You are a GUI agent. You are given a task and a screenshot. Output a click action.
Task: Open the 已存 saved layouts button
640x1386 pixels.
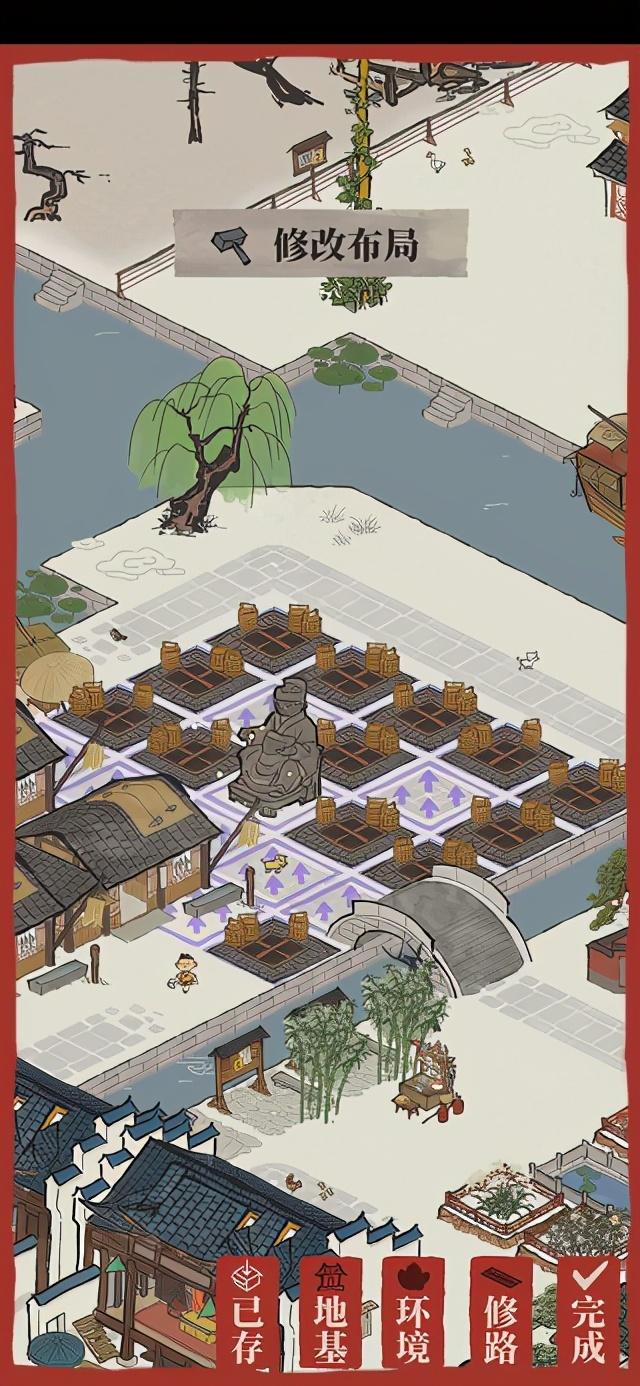point(246,1315)
